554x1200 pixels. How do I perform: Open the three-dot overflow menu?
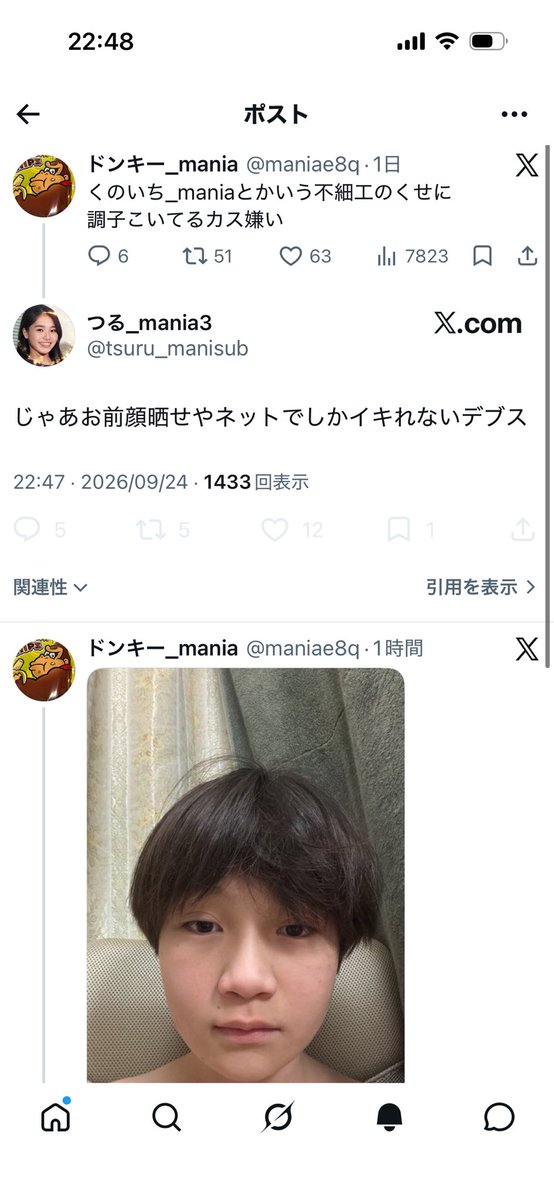tap(514, 114)
